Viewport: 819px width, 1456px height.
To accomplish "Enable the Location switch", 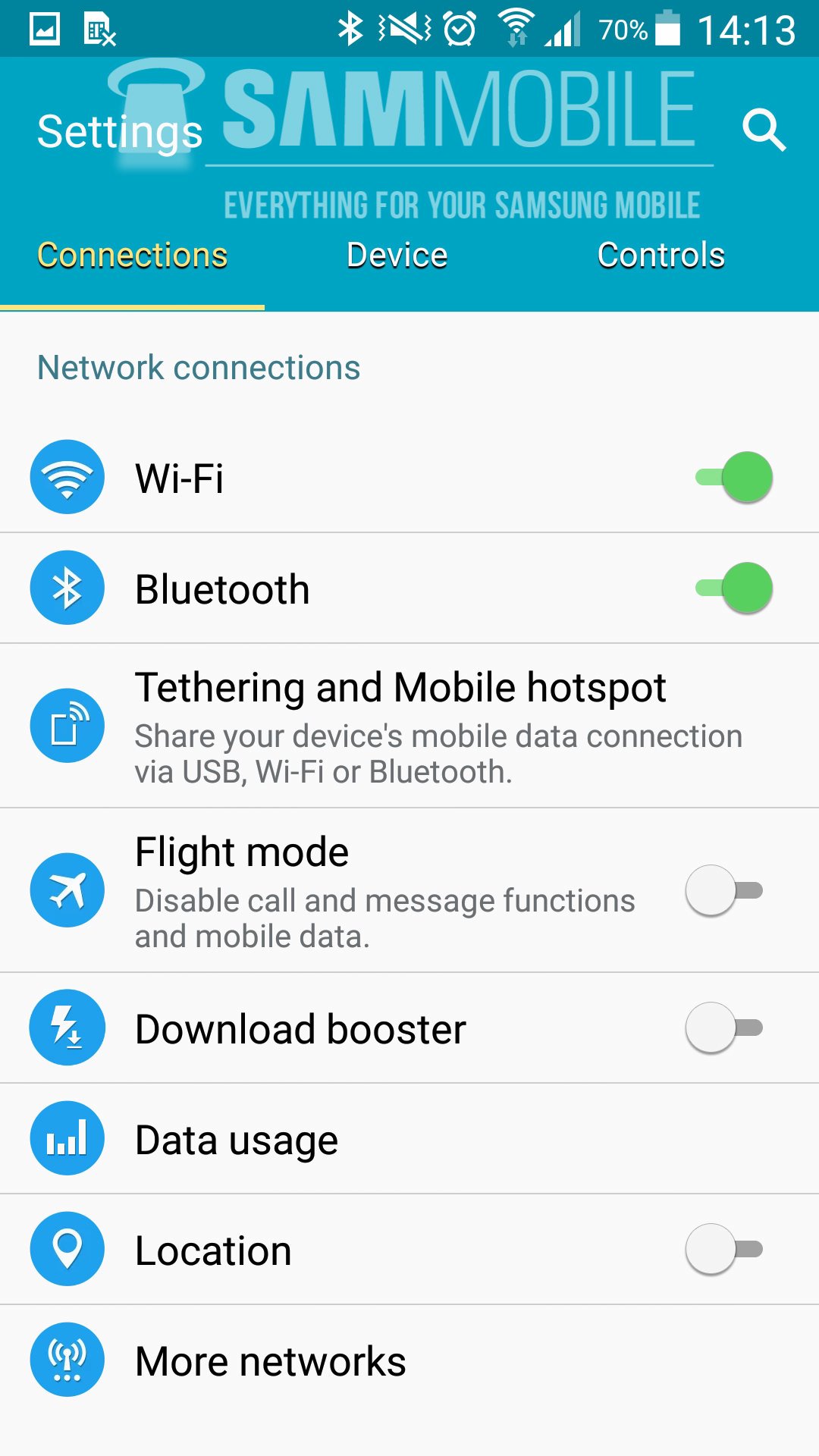I will pos(724,1249).
